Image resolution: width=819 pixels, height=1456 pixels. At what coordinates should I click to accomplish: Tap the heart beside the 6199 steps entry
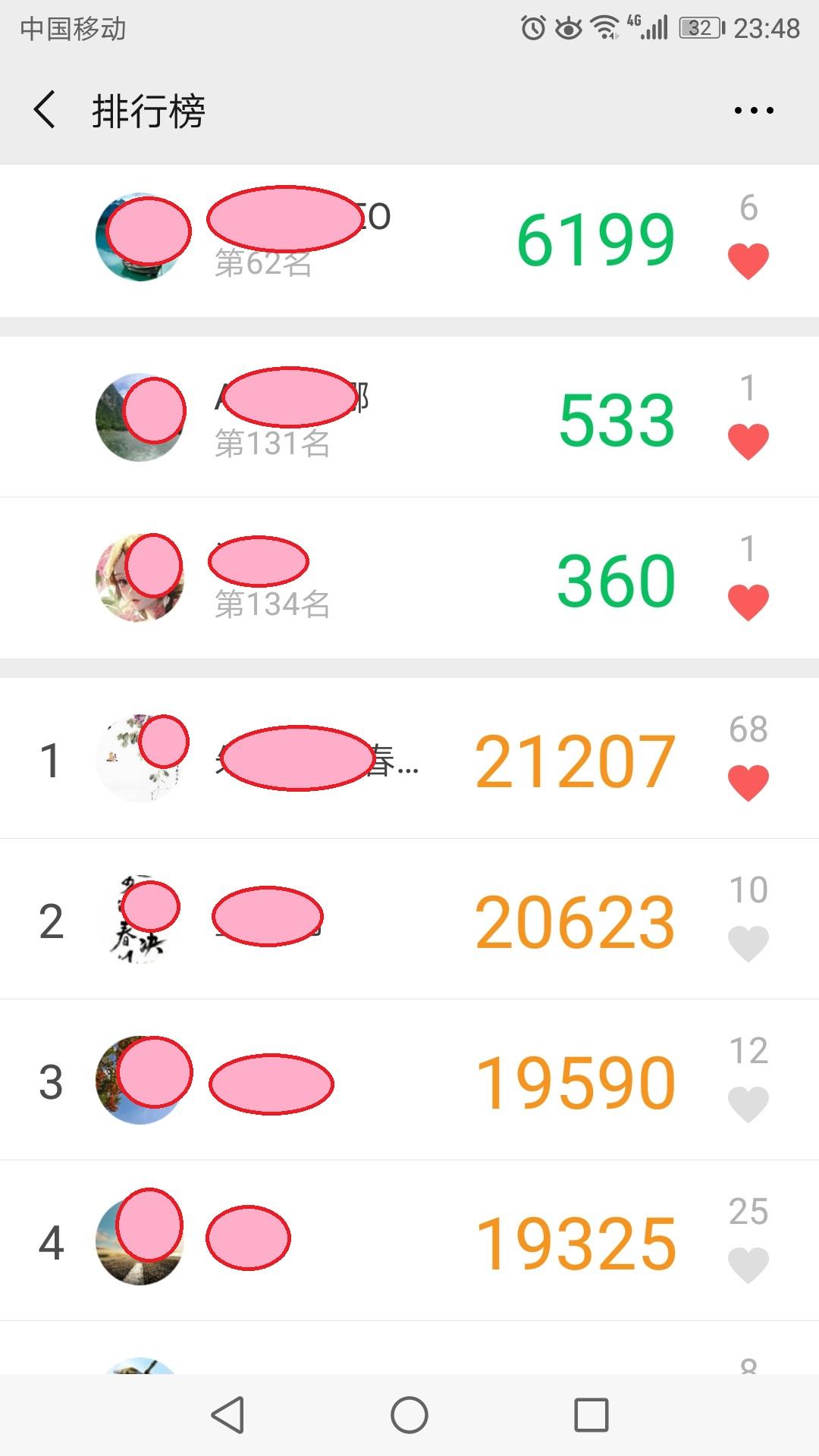tap(748, 261)
